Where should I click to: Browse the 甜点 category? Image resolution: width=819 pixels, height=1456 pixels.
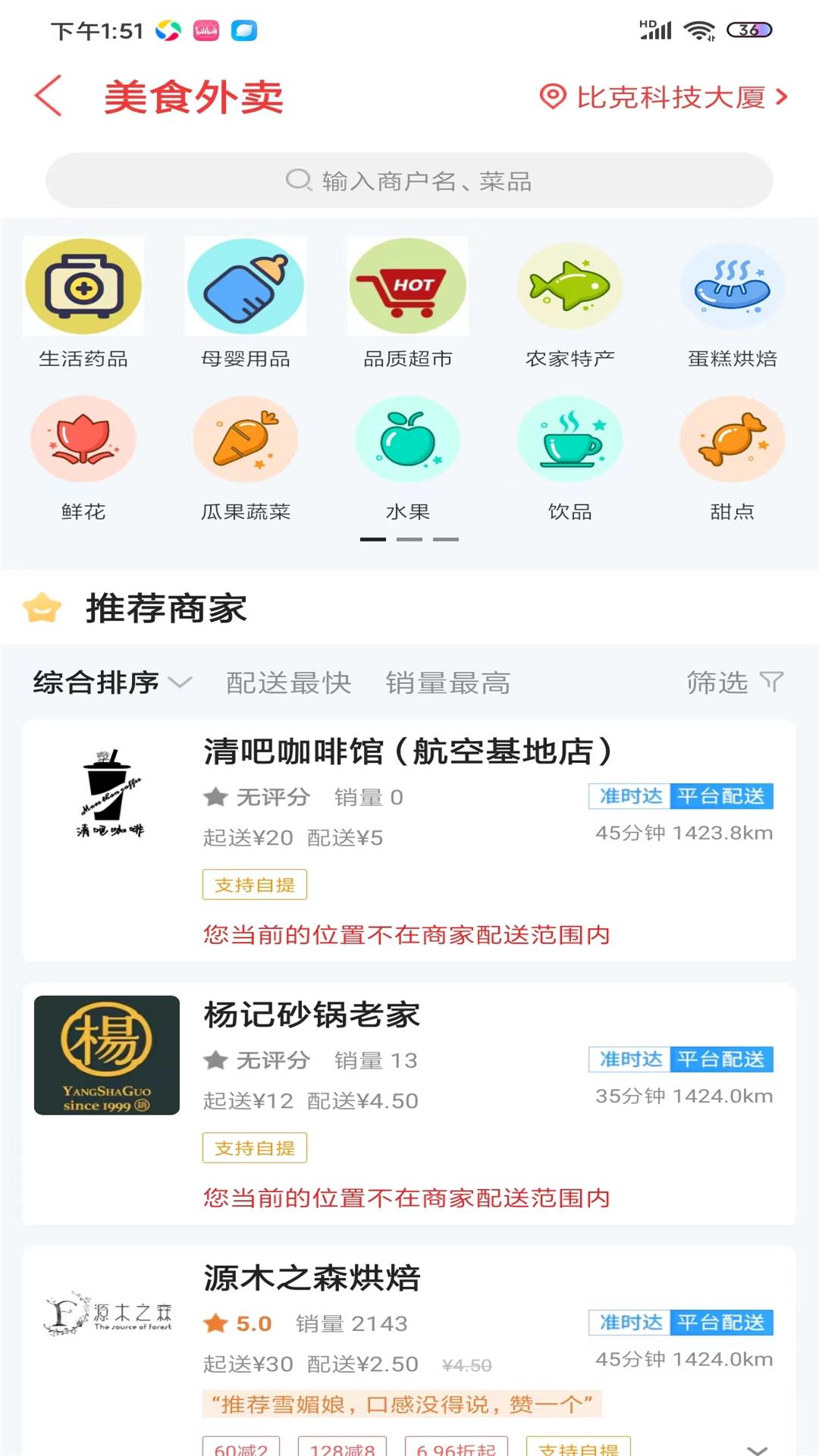732,457
